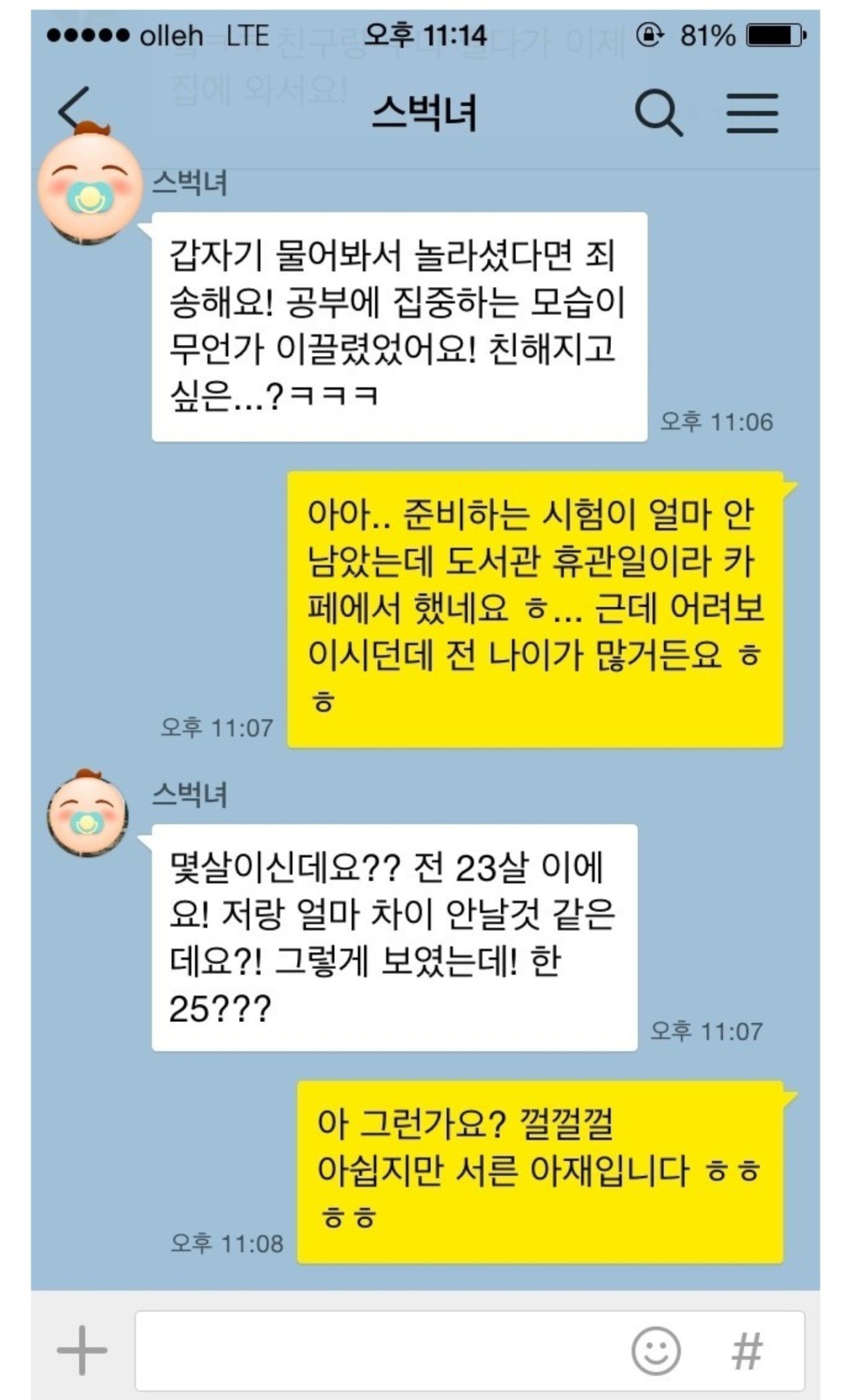This screenshot has width=850, height=1400.
Task: Open the emoticon picker
Action: coord(655,1350)
